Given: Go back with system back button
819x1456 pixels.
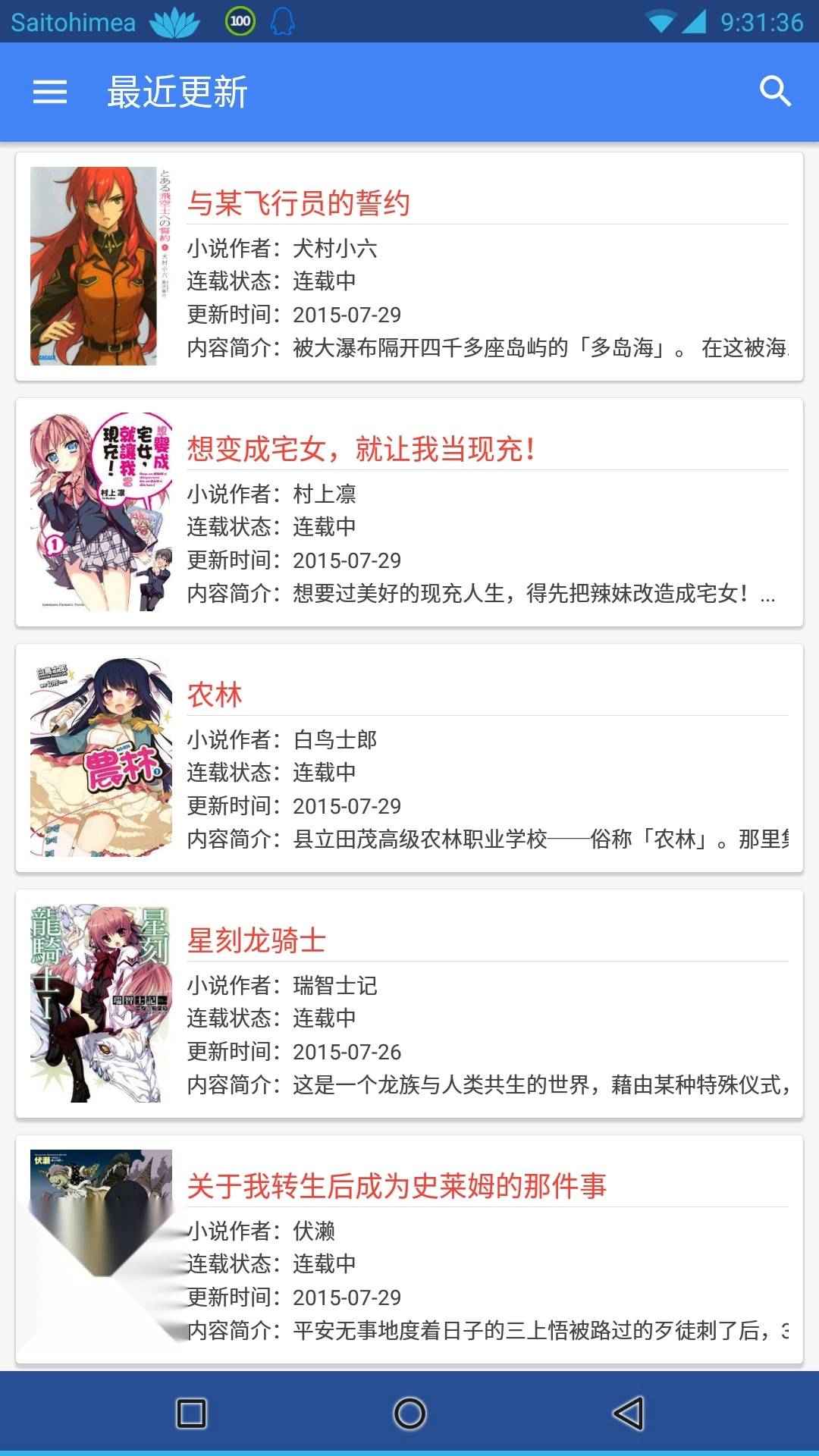Looking at the screenshot, I should (629, 1414).
